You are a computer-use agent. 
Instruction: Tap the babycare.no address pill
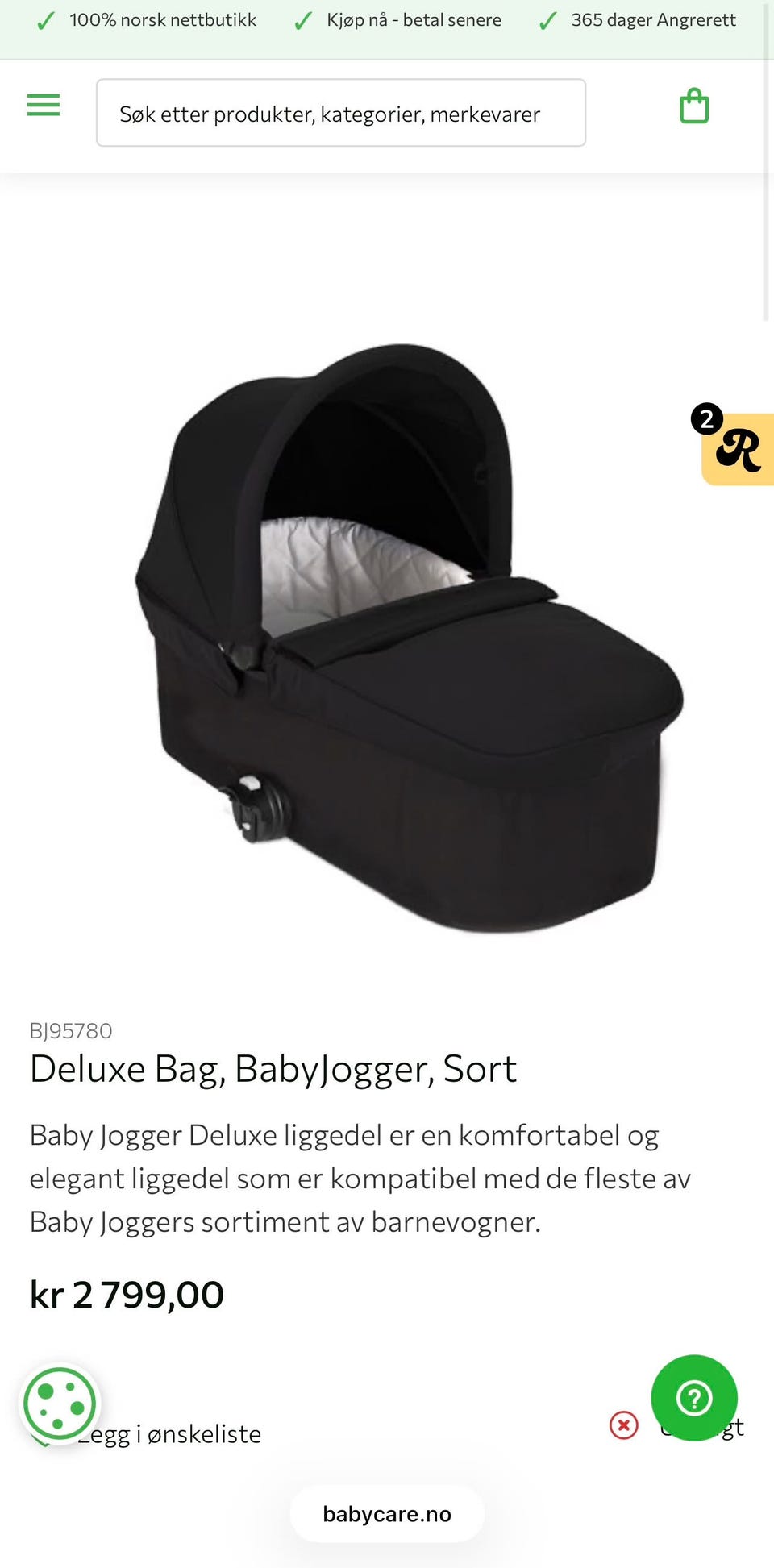(387, 1514)
